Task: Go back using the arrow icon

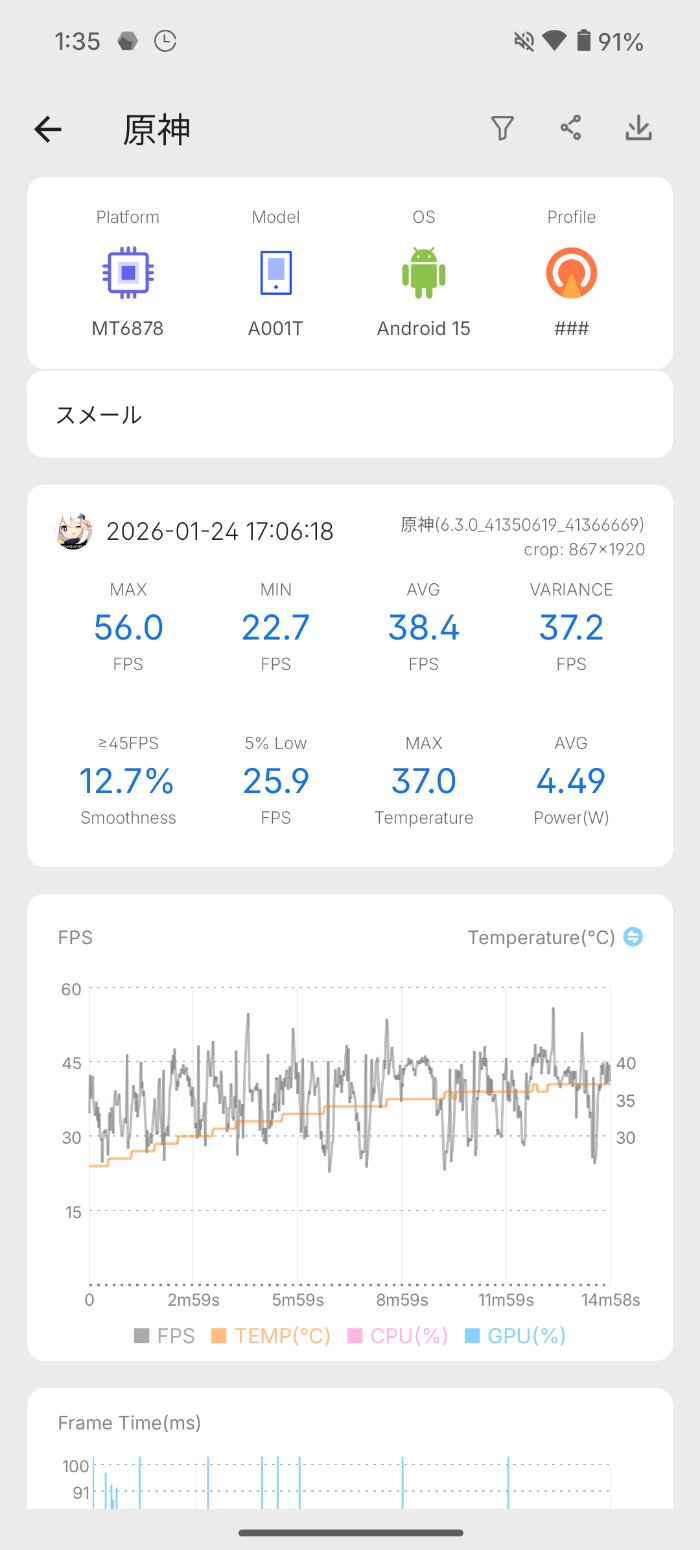Action: [48, 129]
